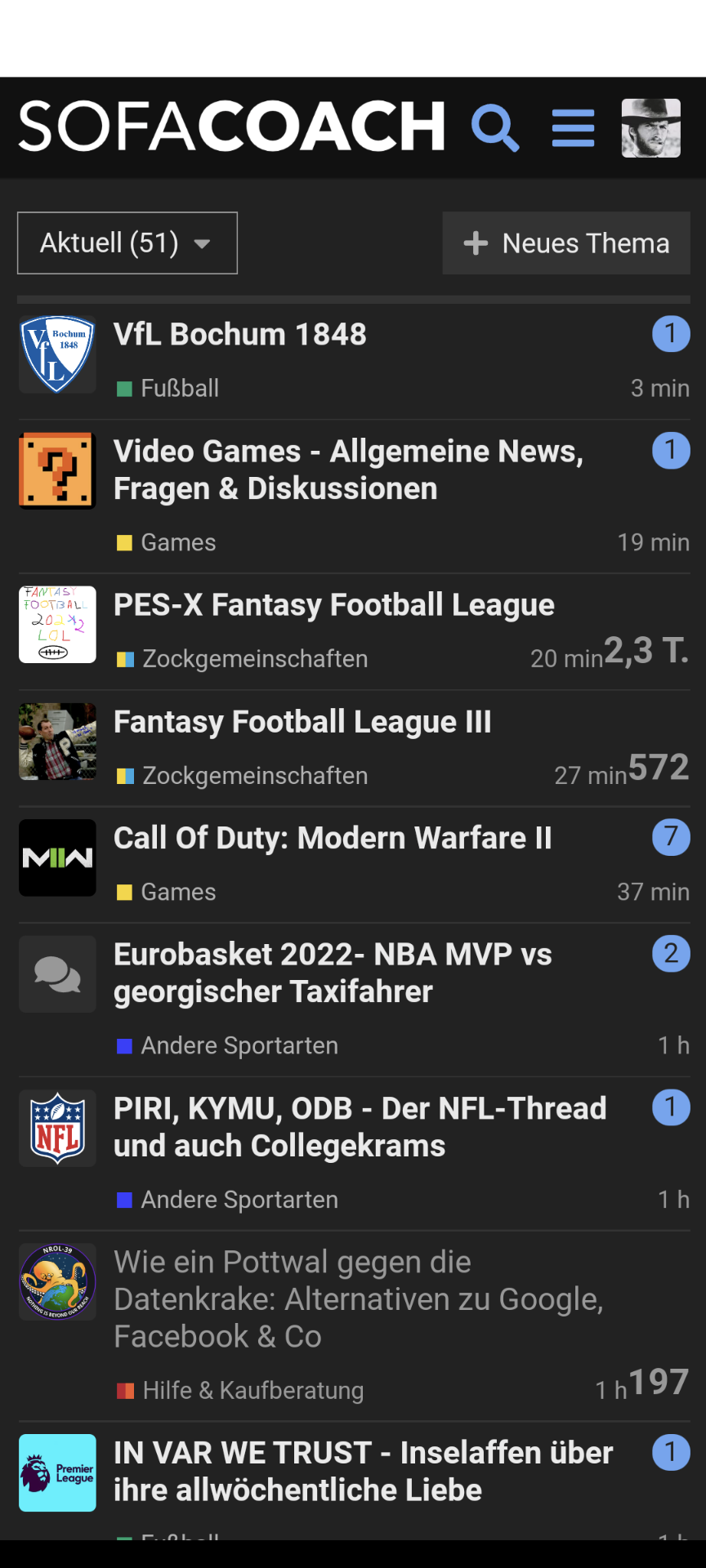Screen dimensions: 706x1568
Task: Open Call Of Duty: Modern Warfare II thread
Action: click(333, 838)
